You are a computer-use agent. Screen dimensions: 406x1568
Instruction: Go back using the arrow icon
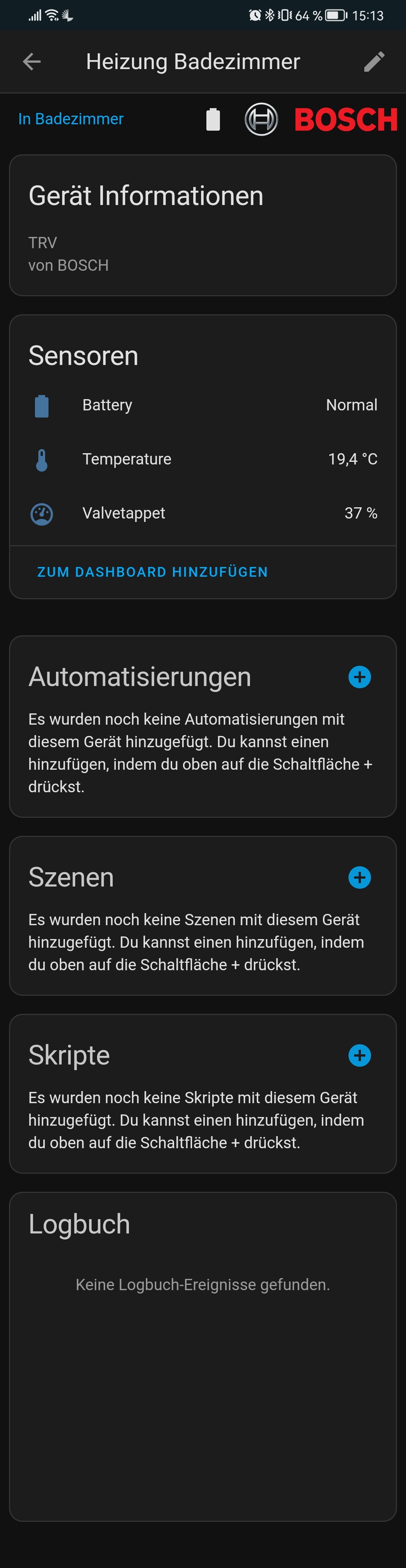[32, 62]
